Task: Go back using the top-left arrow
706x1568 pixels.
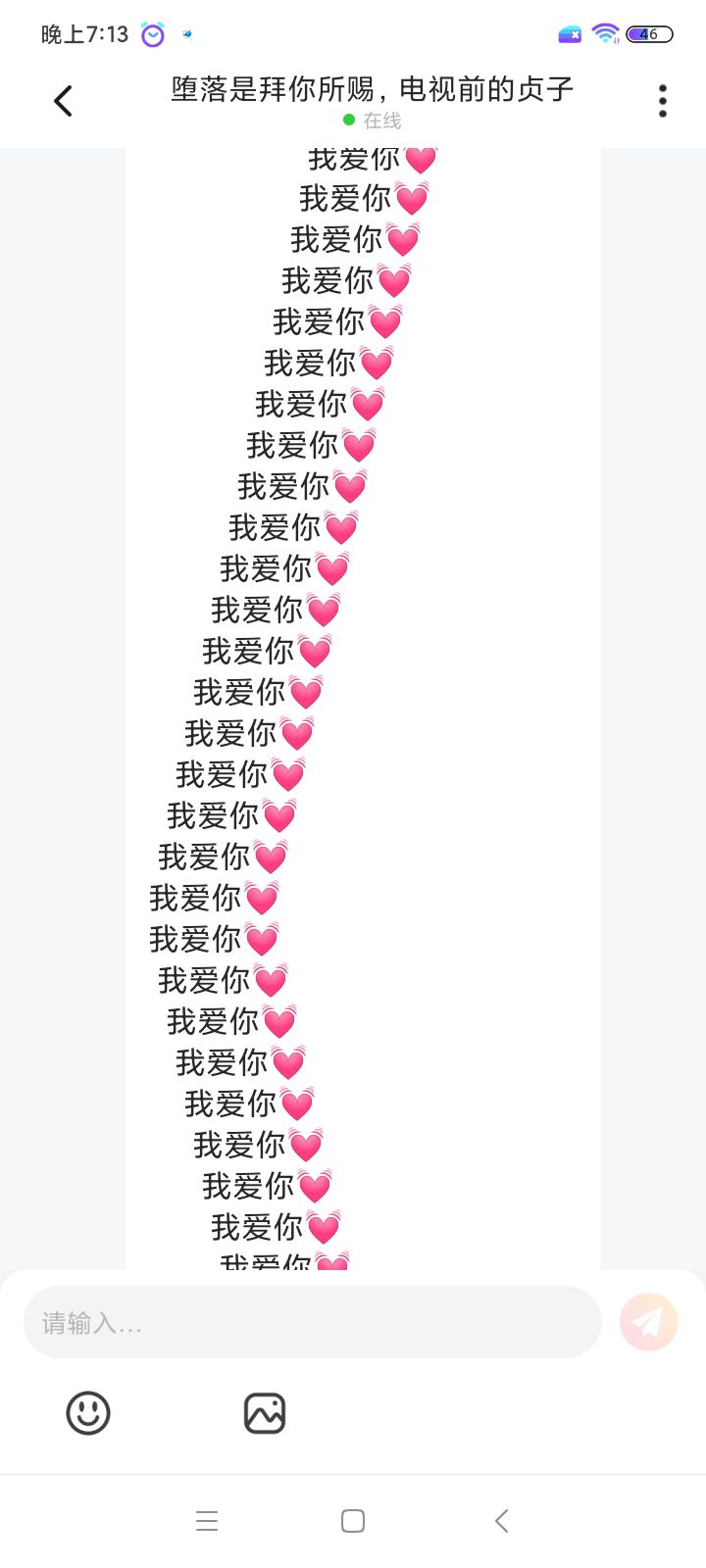Action: pyautogui.click(x=63, y=101)
